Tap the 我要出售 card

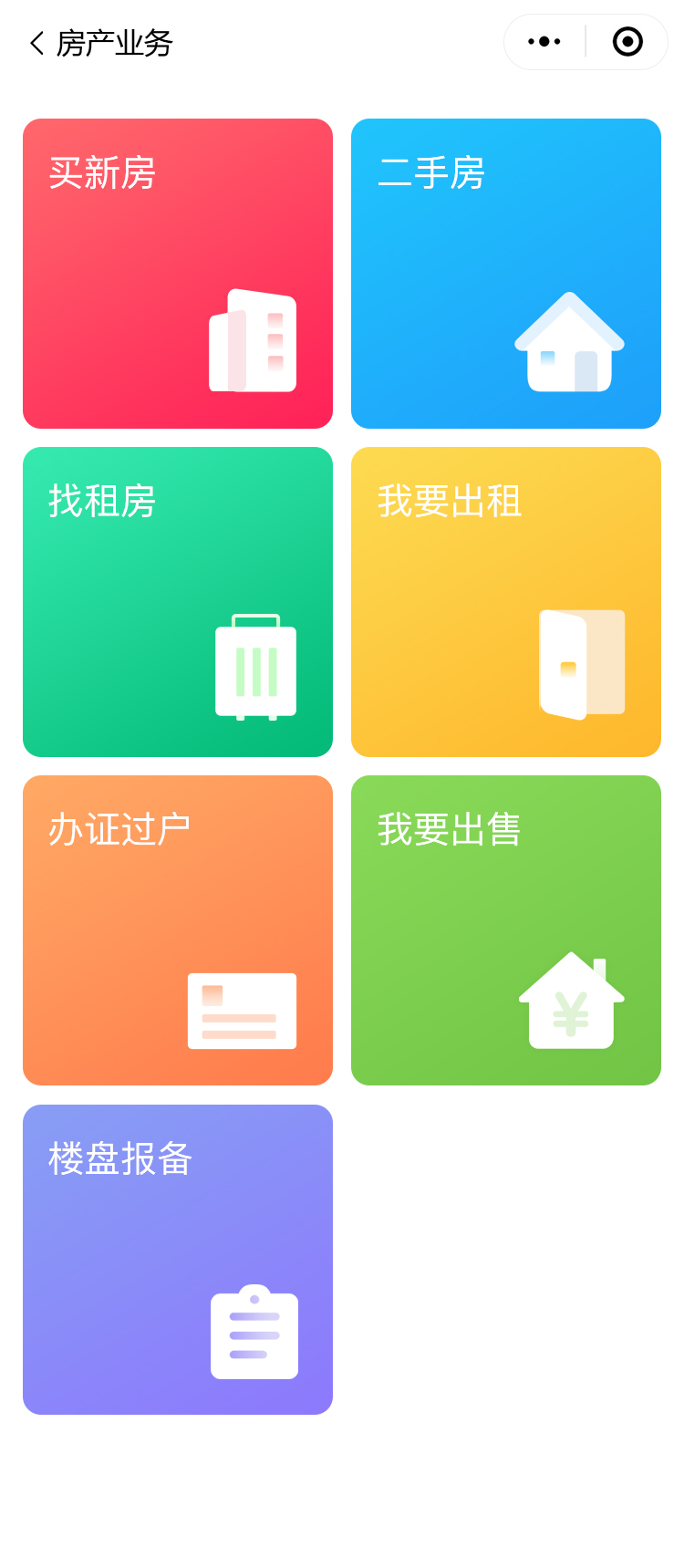(506, 930)
